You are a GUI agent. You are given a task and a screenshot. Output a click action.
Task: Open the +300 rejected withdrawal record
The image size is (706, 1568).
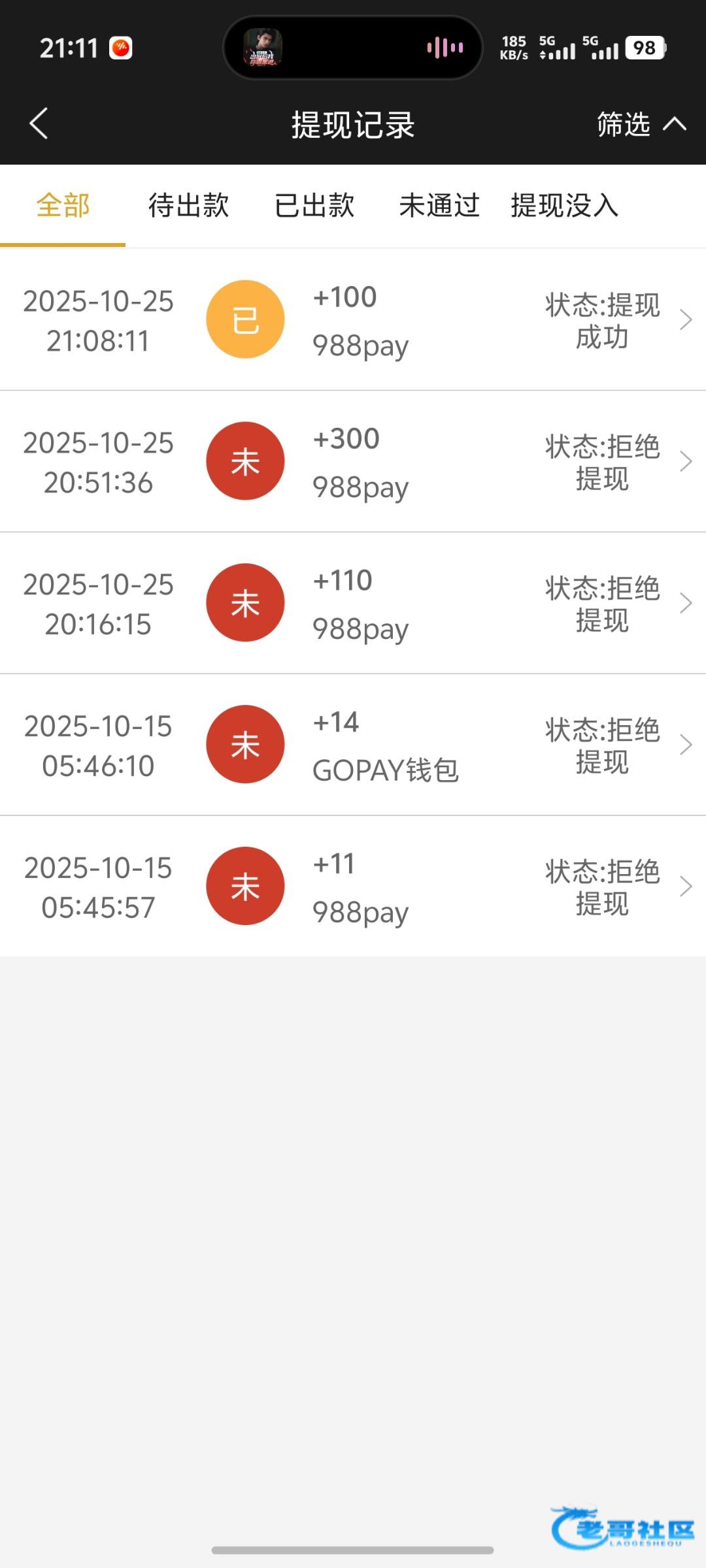coord(353,462)
